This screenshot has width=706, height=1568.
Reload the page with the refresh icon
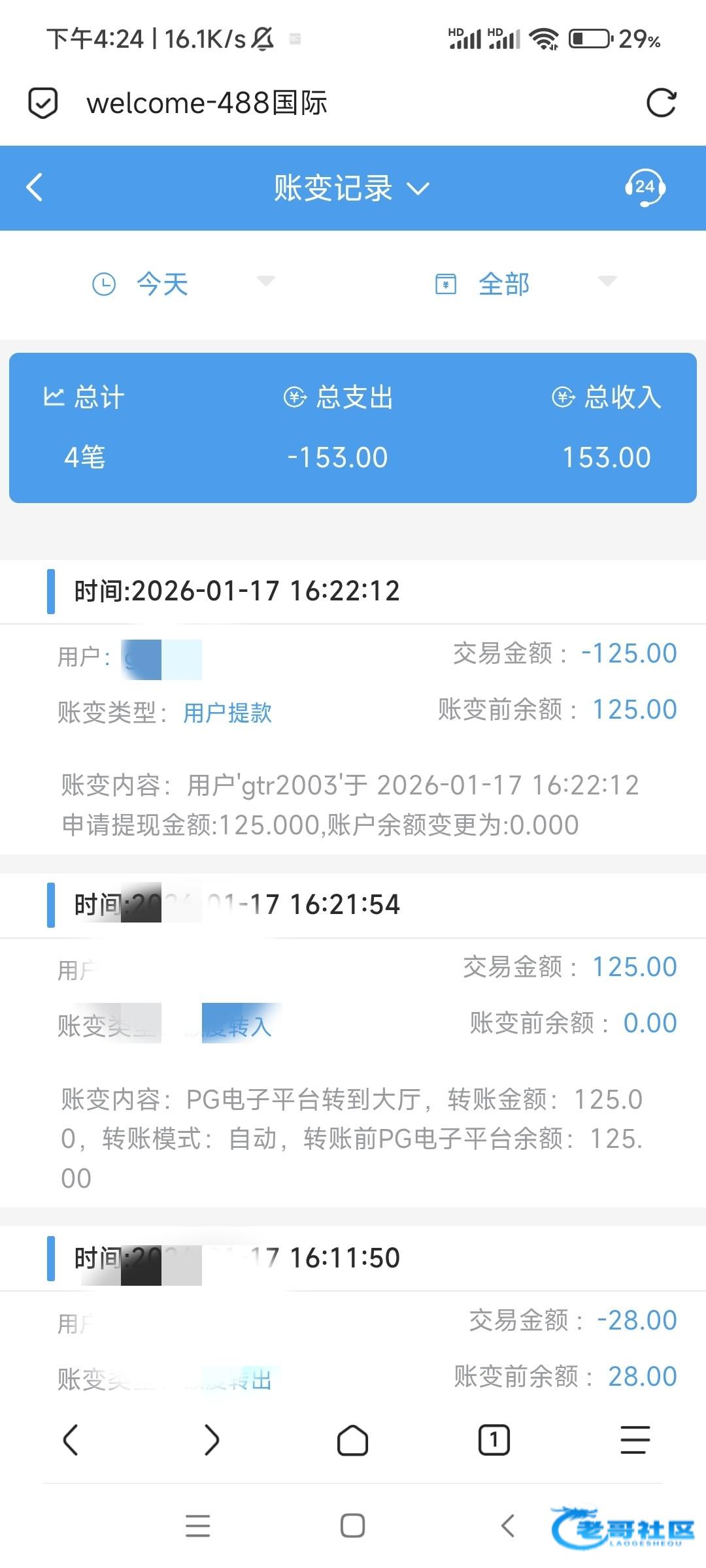coord(661,103)
